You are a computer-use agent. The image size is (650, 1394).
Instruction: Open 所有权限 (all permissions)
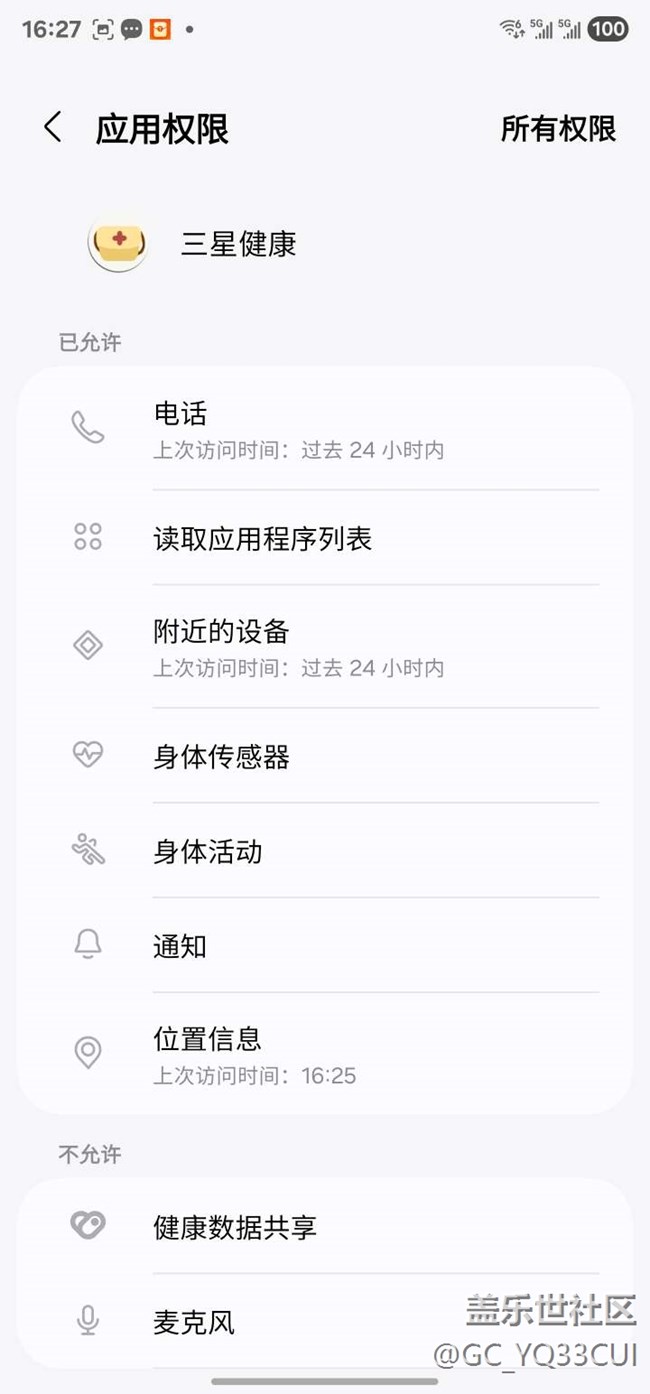point(558,129)
